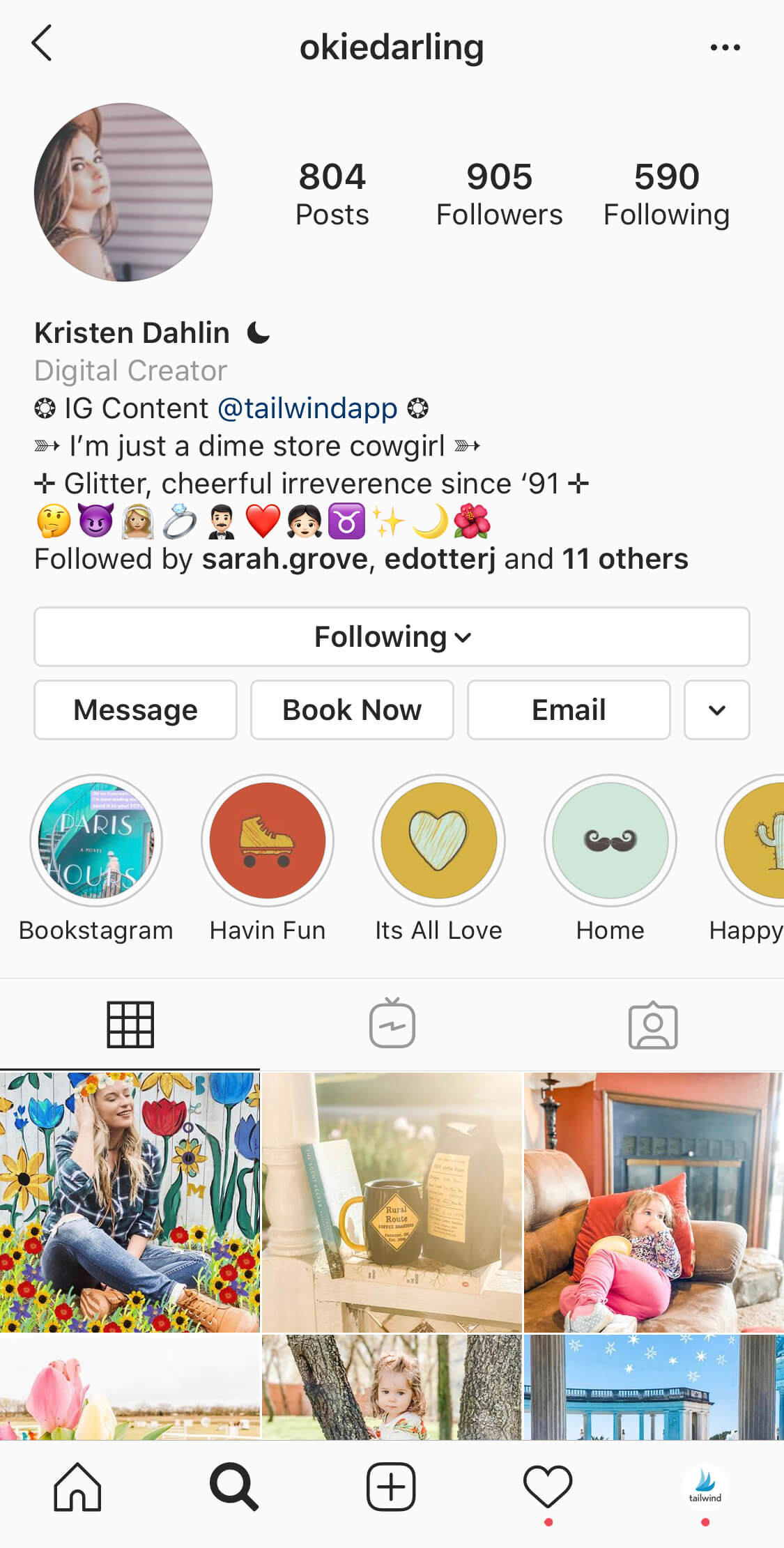Open the Rural Route coffee mug post

pyautogui.click(x=392, y=1202)
